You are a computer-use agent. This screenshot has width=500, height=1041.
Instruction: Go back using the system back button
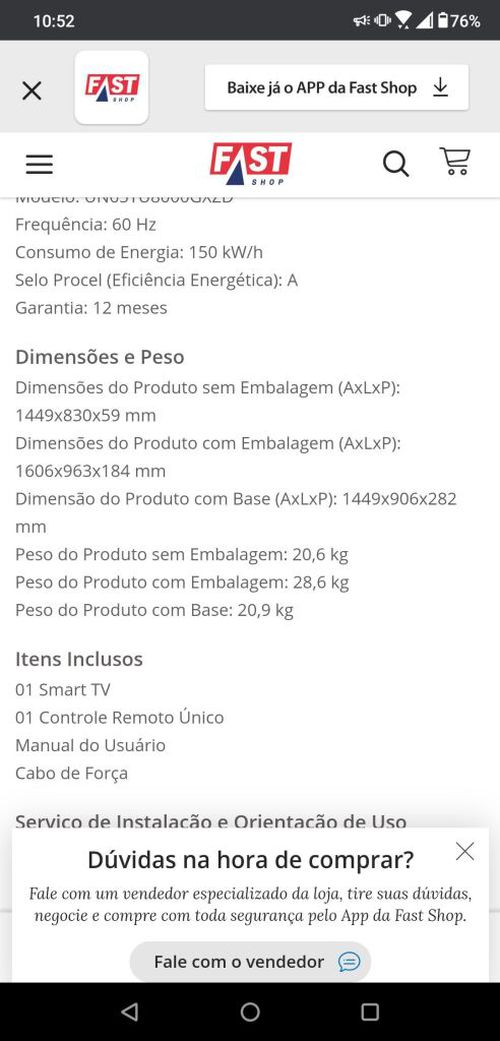coord(130,1011)
